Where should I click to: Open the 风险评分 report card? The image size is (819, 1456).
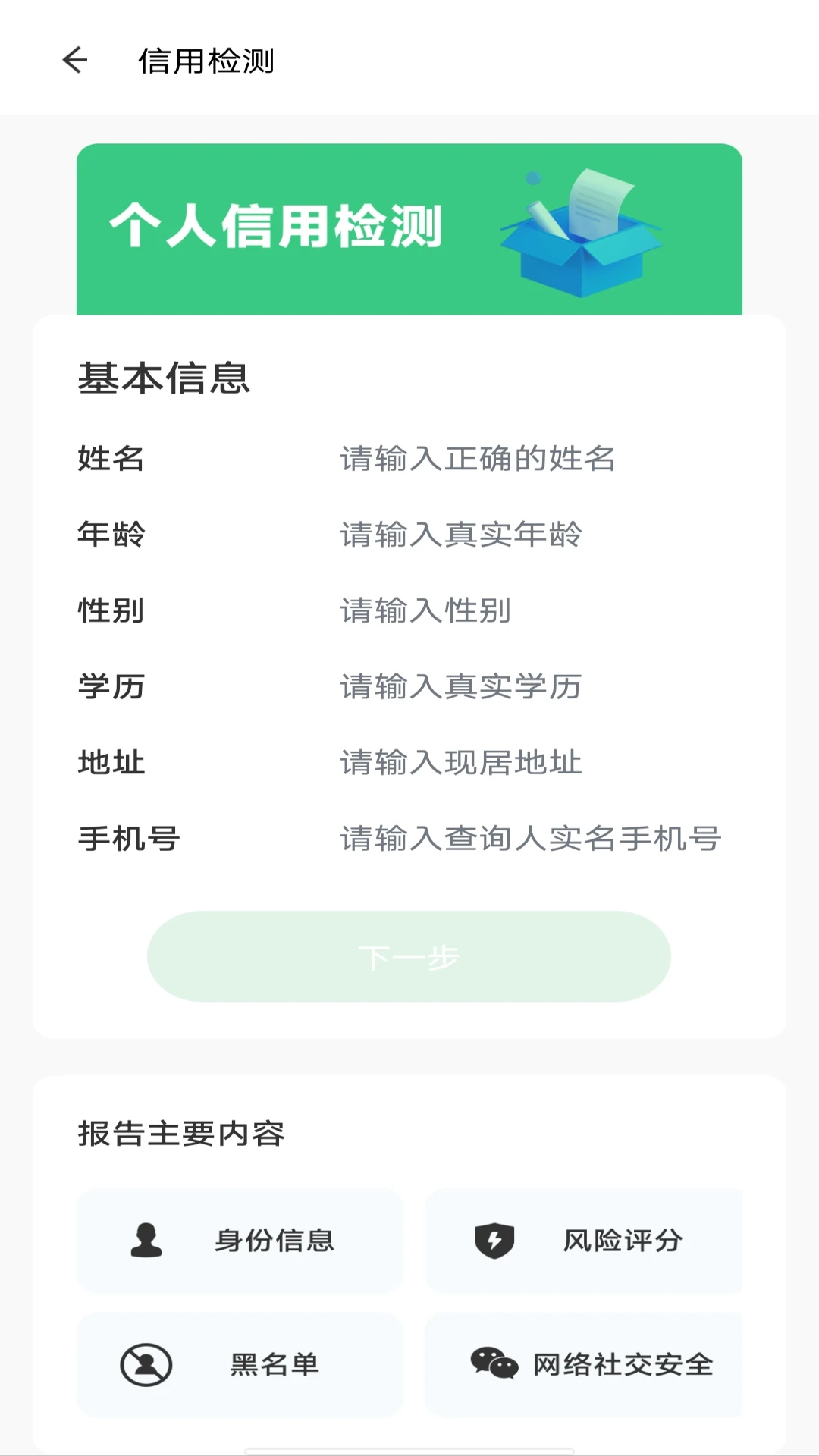pos(585,1241)
